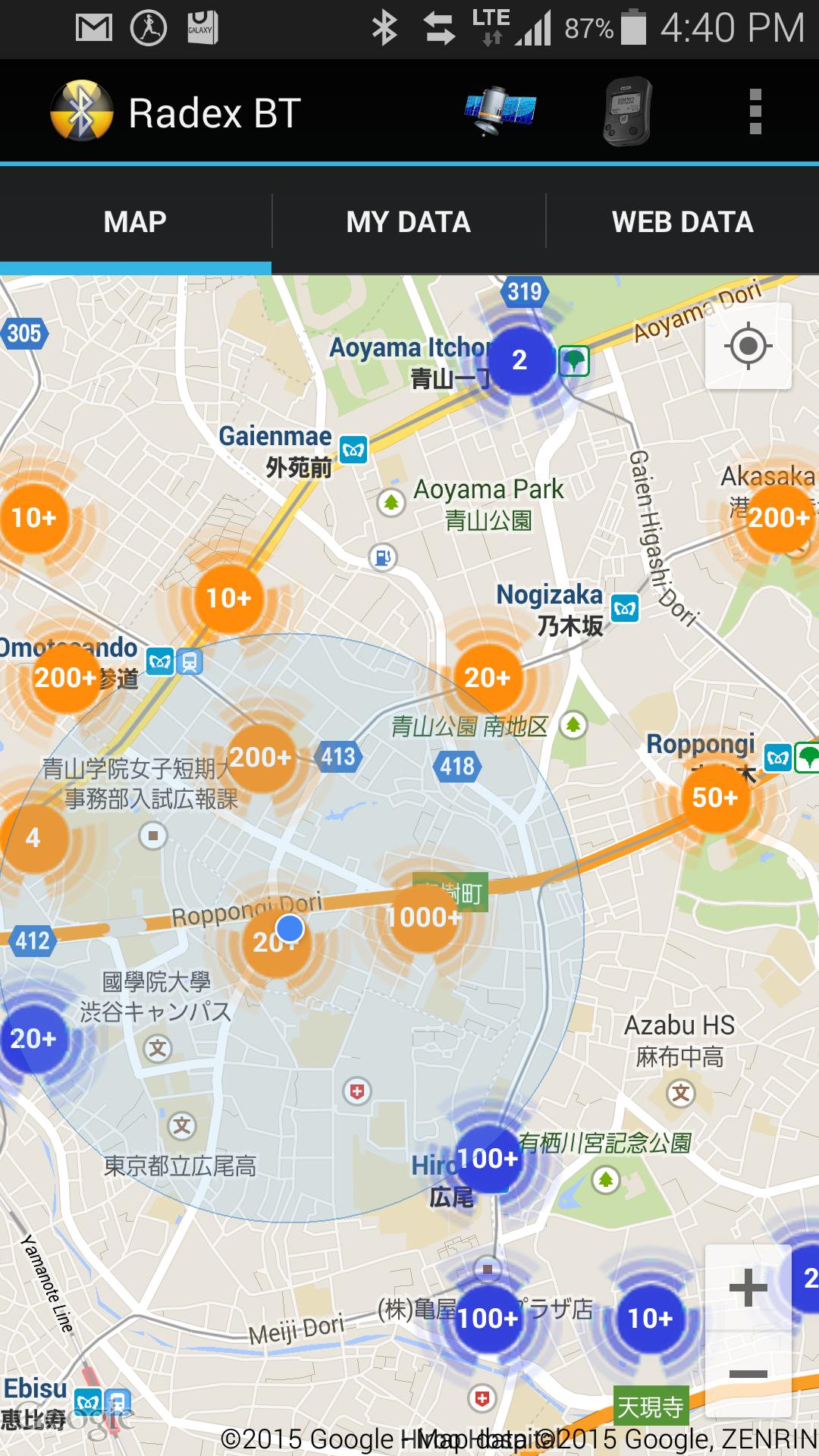Tap the blue current-location dot on Roppongi Dori
Screen dimensions: 819x1456
coord(290,928)
